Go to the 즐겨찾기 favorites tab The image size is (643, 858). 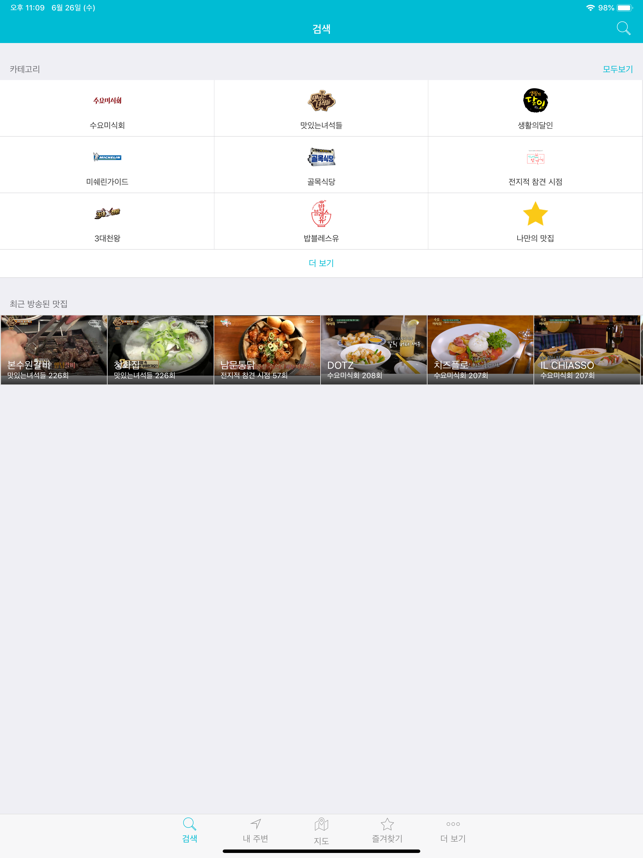387,830
